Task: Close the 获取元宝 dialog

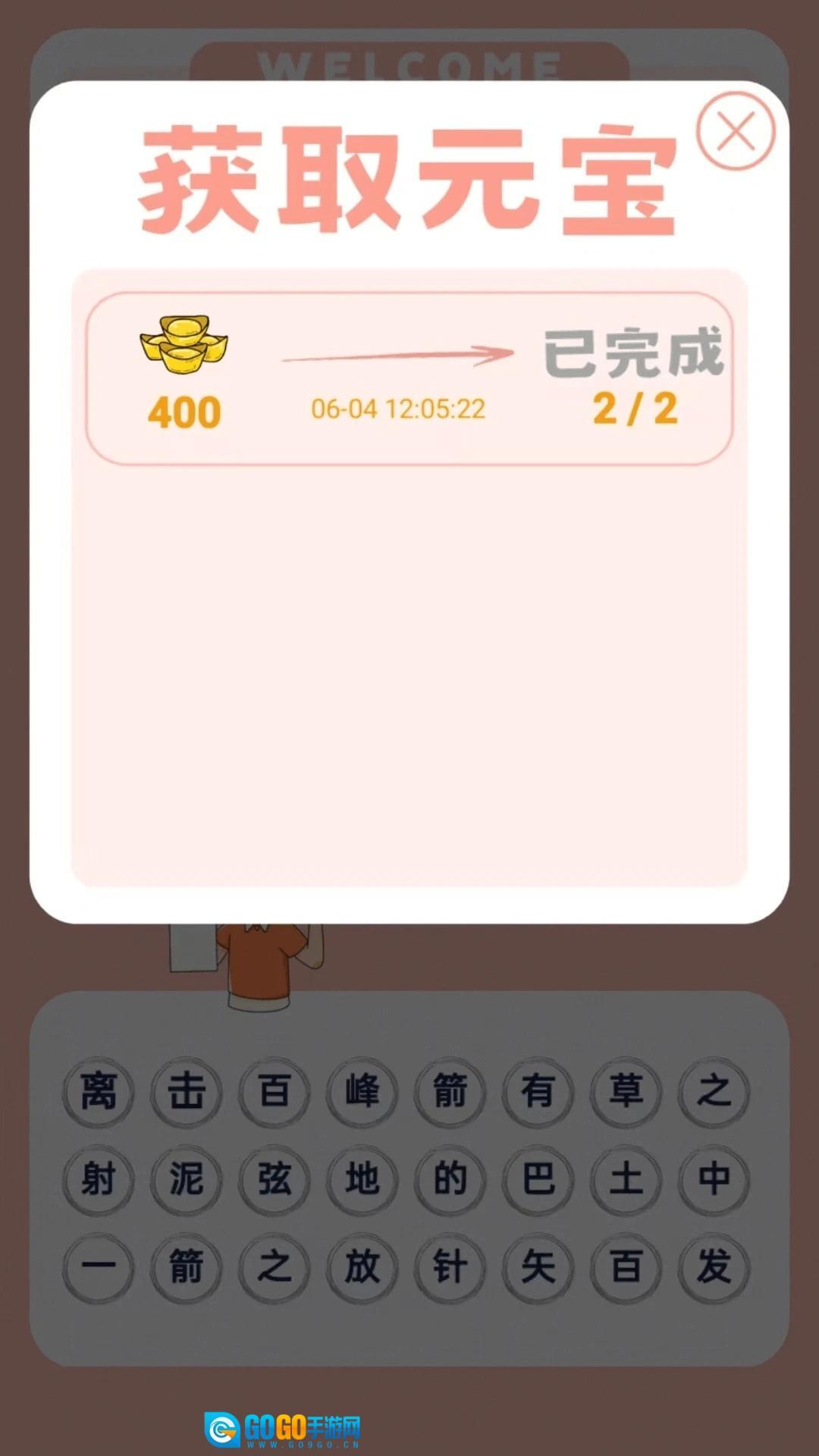Action: 735,131
